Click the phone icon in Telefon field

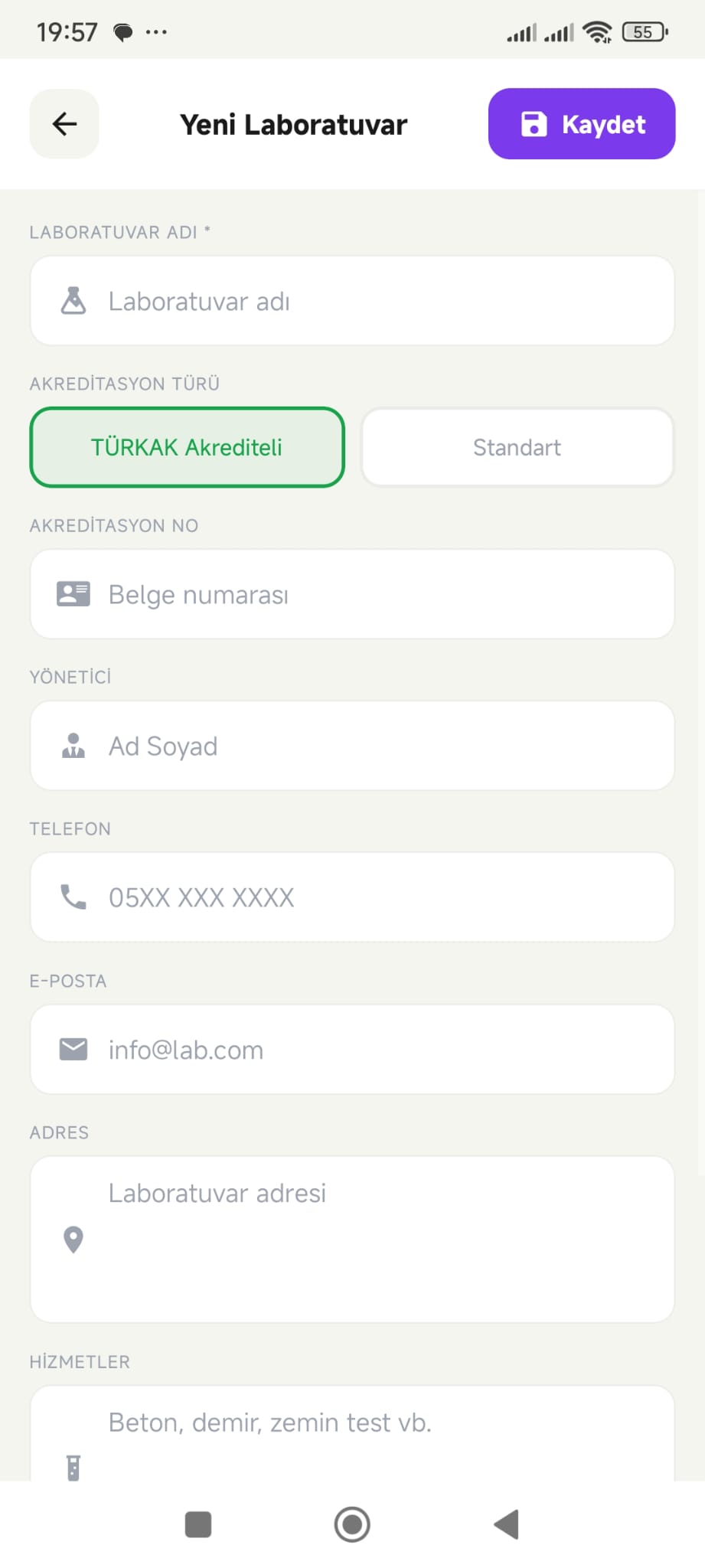click(x=73, y=896)
